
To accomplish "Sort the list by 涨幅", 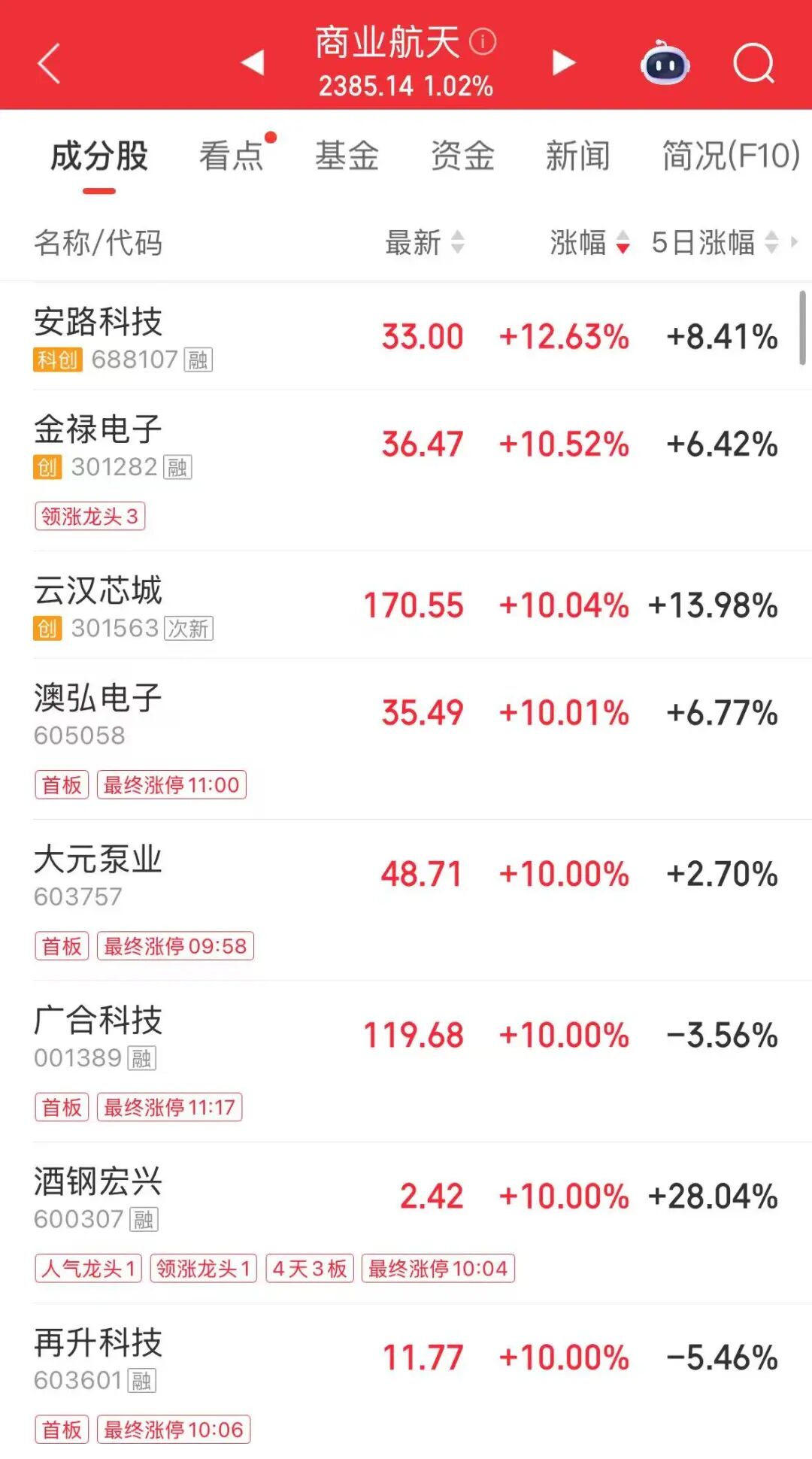I will 589,243.
